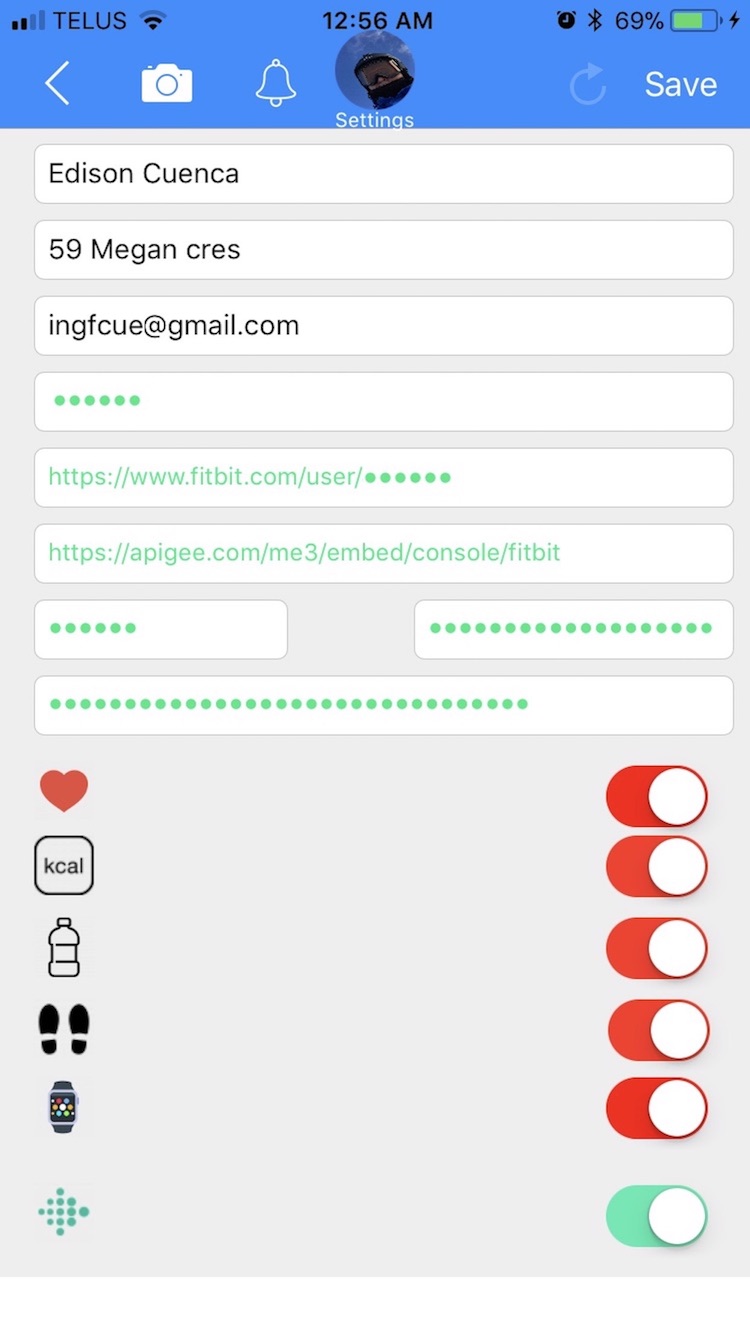Select the password field below the email
The width and height of the screenshot is (750, 1333).
pos(383,402)
